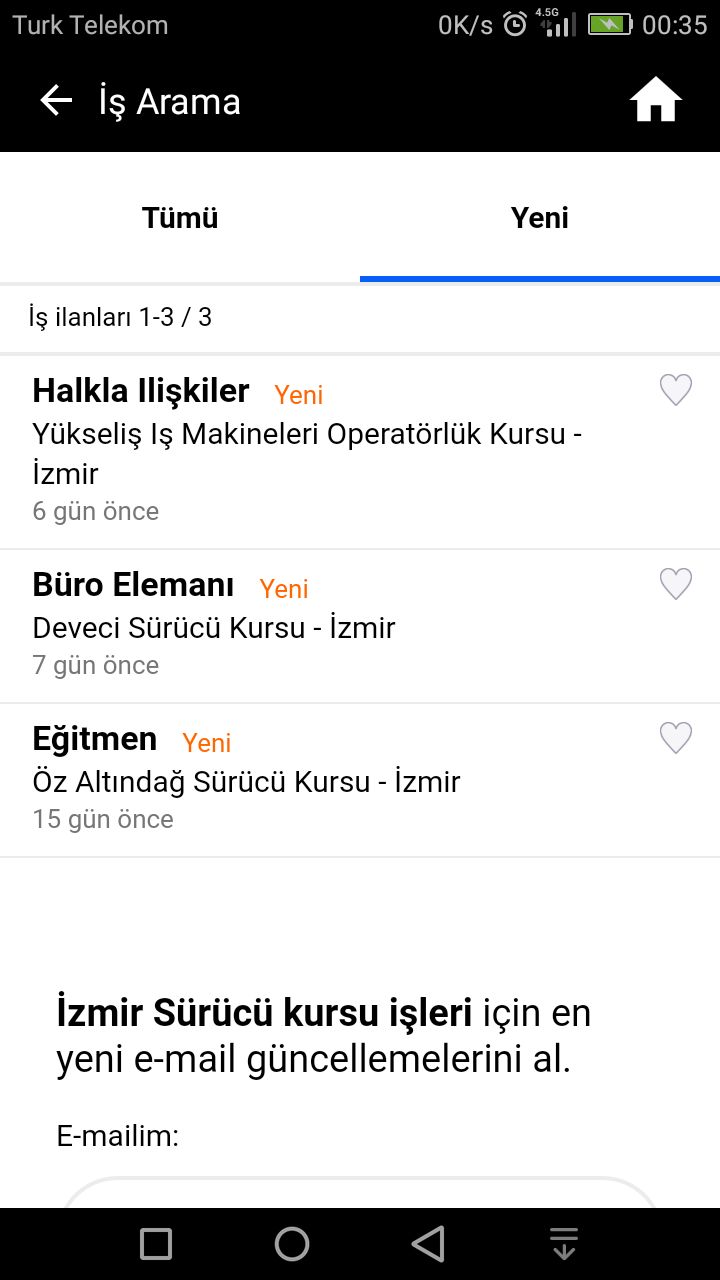This screenshot has width=720, height=1280.
Task: Go back using the arrow beside İş Arama
Action: (x=56, y=101)
